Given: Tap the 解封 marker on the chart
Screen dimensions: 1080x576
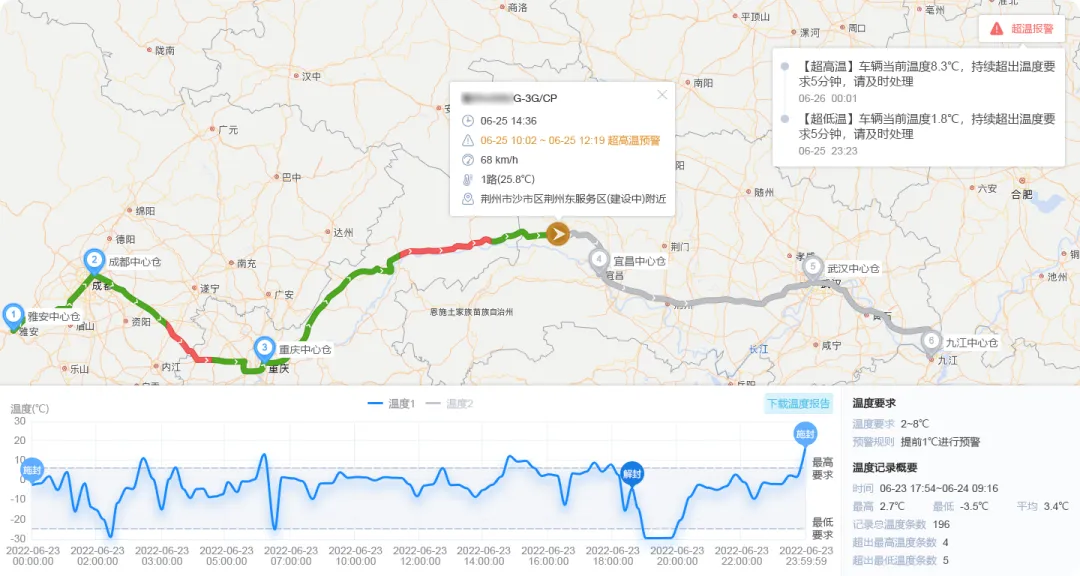Looking at the screenshot, I should pos(632,474).
